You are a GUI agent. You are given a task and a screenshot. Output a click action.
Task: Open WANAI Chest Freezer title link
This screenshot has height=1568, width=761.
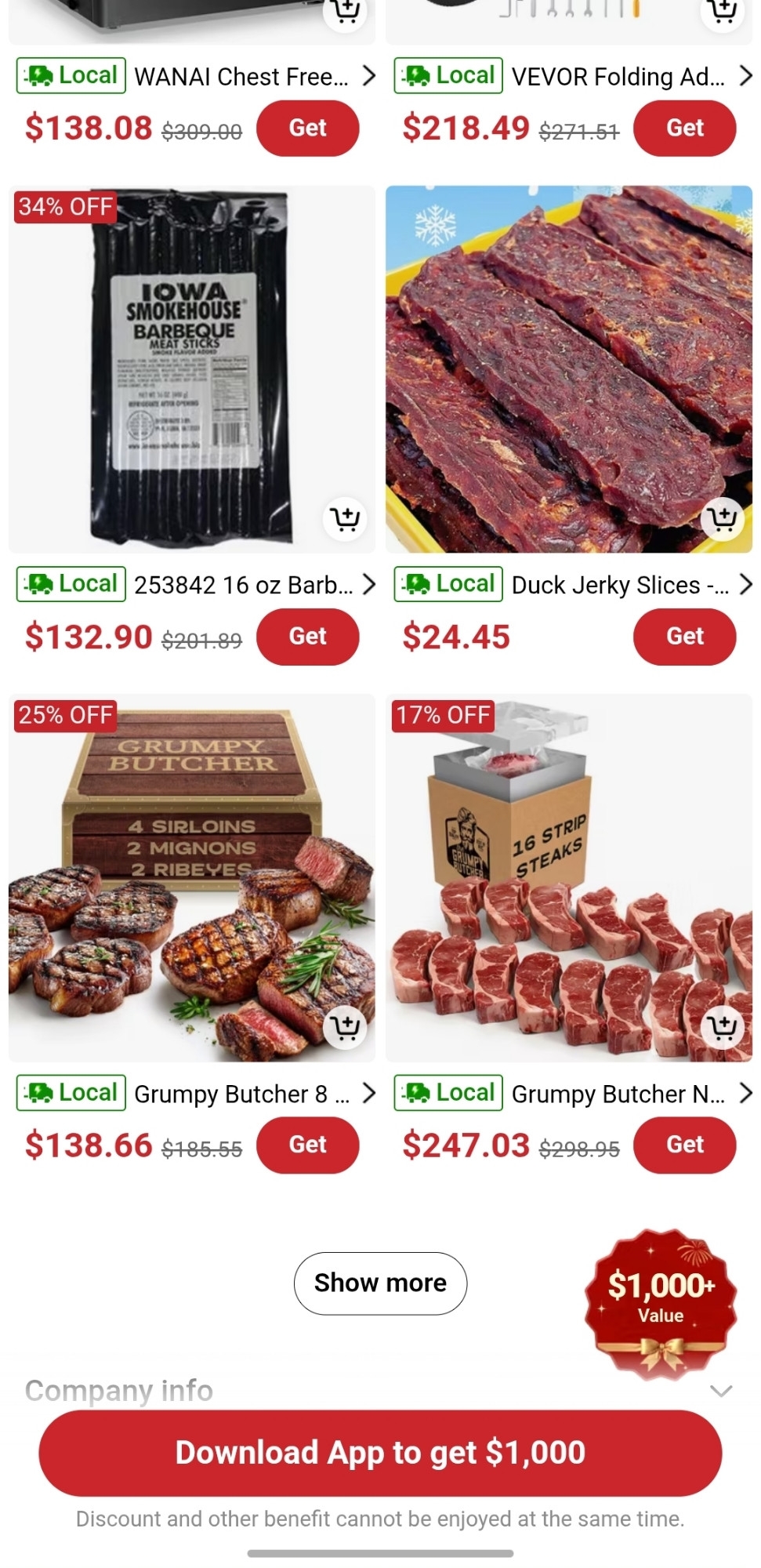[x=243, y=77]
